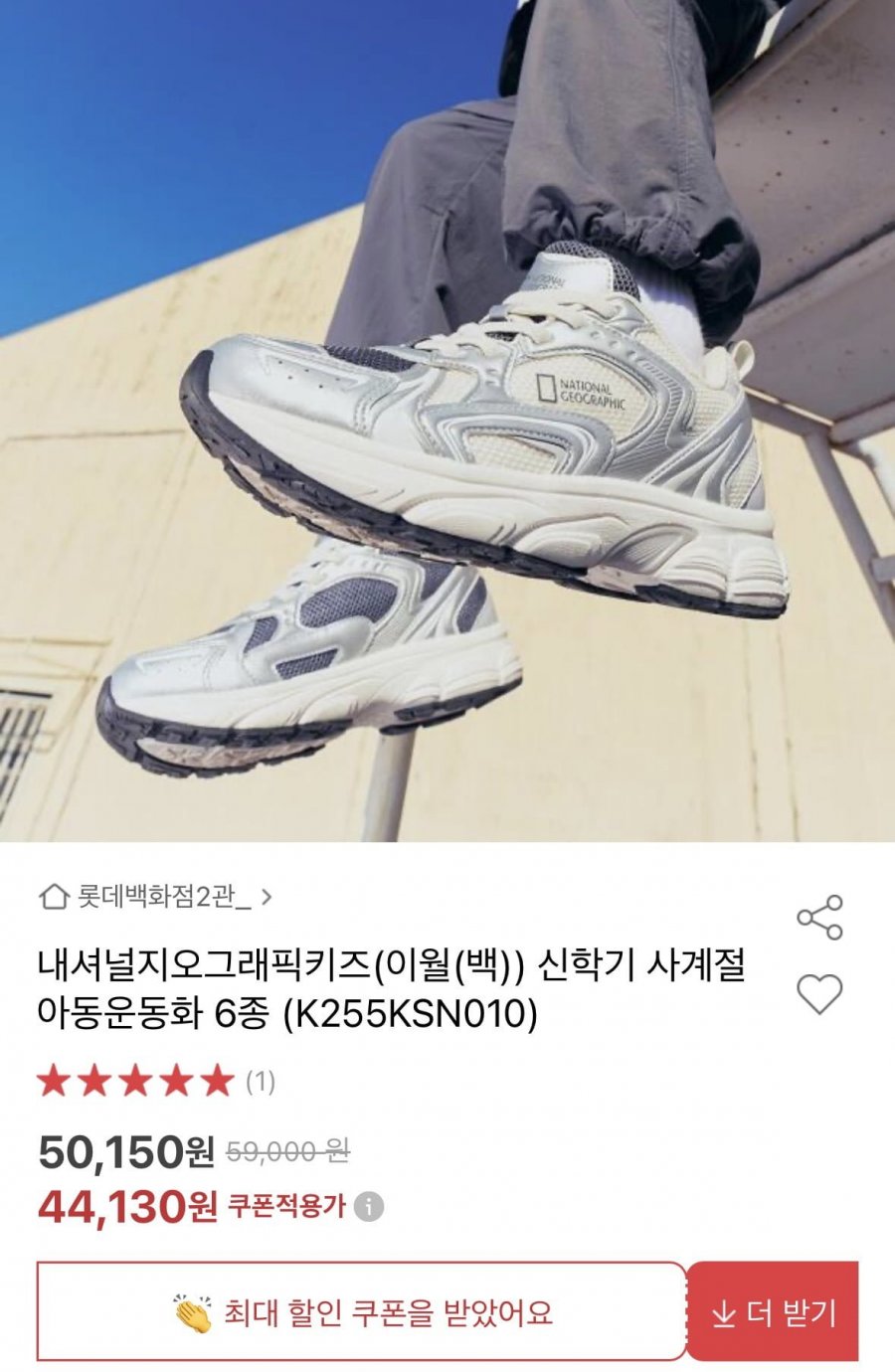Share this product
This screenshot has width=895, height=1372.
pyautogui.click(x=819, y=918)
